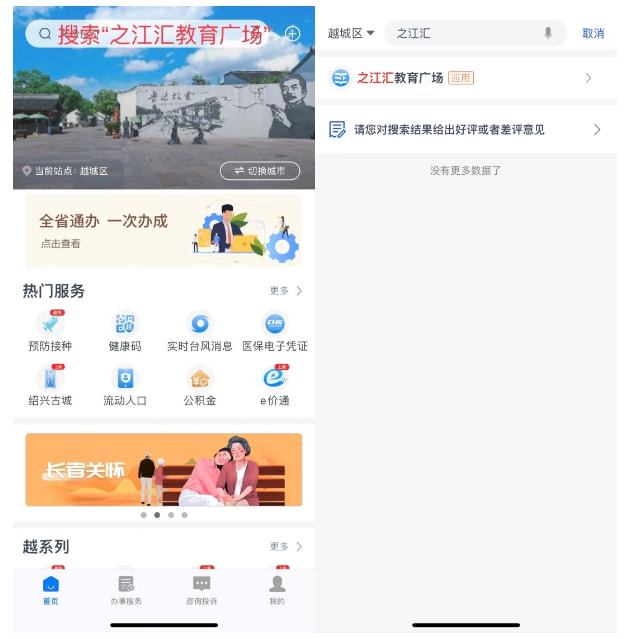This screenshot has width=629, height=639.
Task: Open the 预防接种 service
Action: pos(50,331)
